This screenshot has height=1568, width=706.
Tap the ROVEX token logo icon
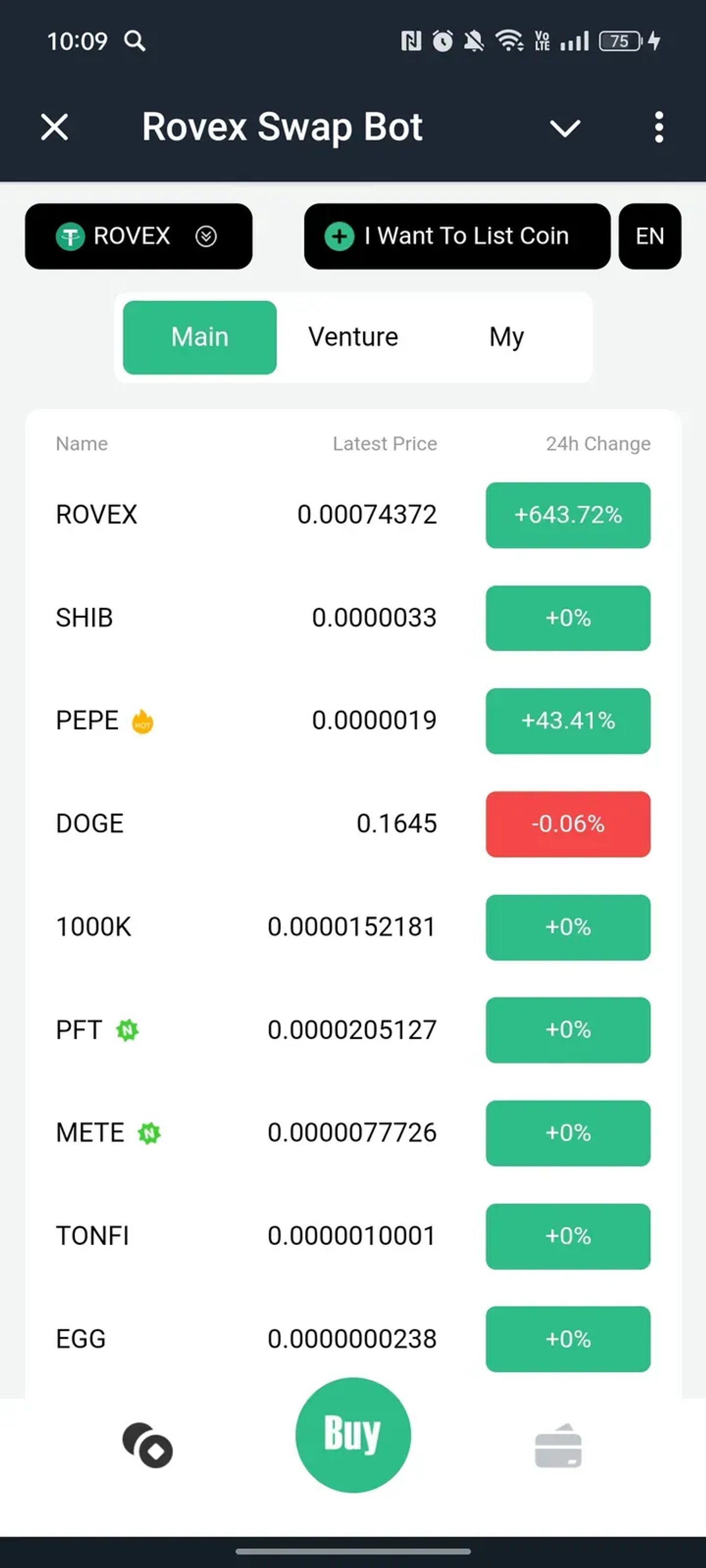pos(70,236)
